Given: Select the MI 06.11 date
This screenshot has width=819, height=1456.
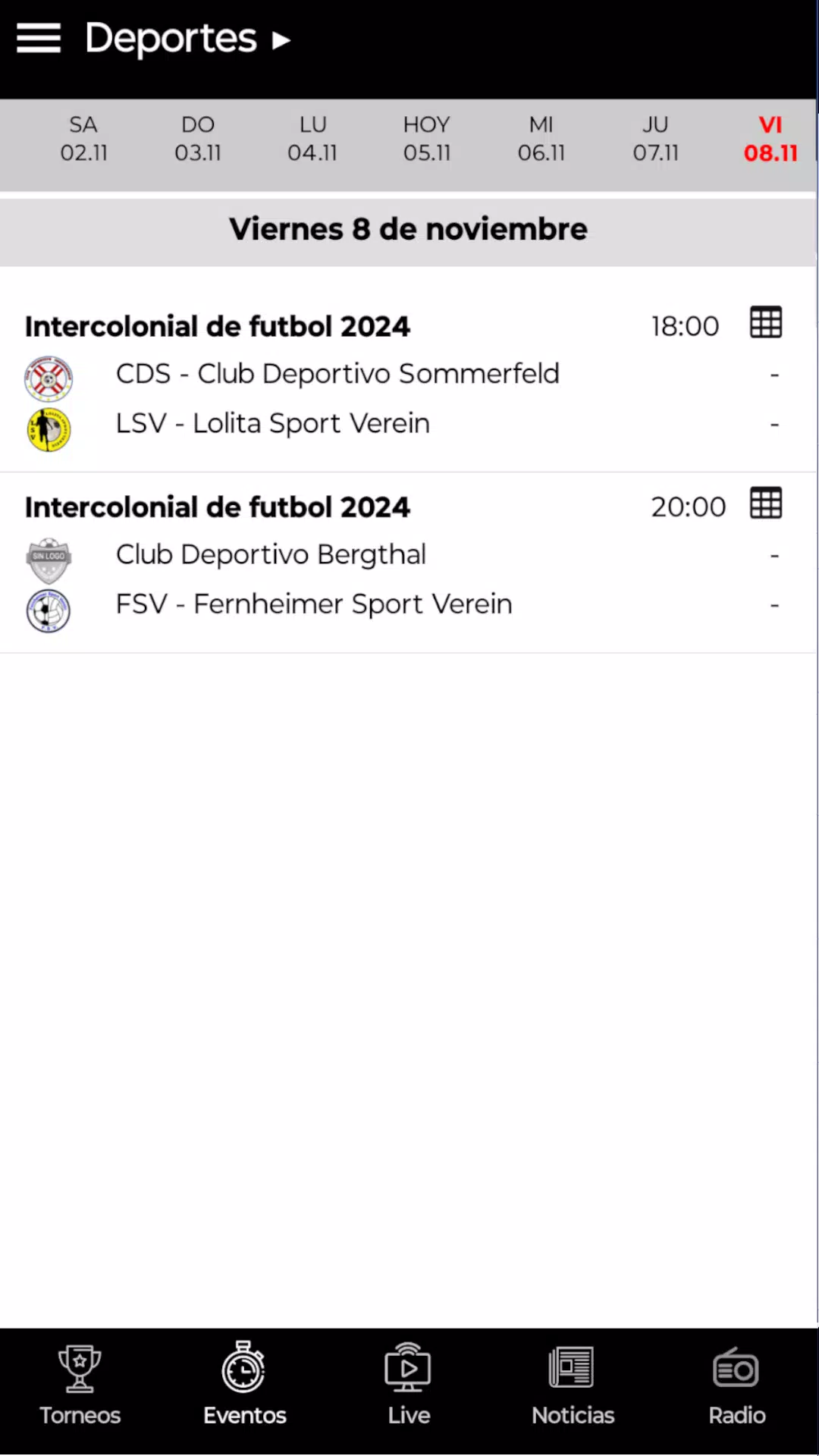Looking at the screenshot, I should (x=541, y=139).
